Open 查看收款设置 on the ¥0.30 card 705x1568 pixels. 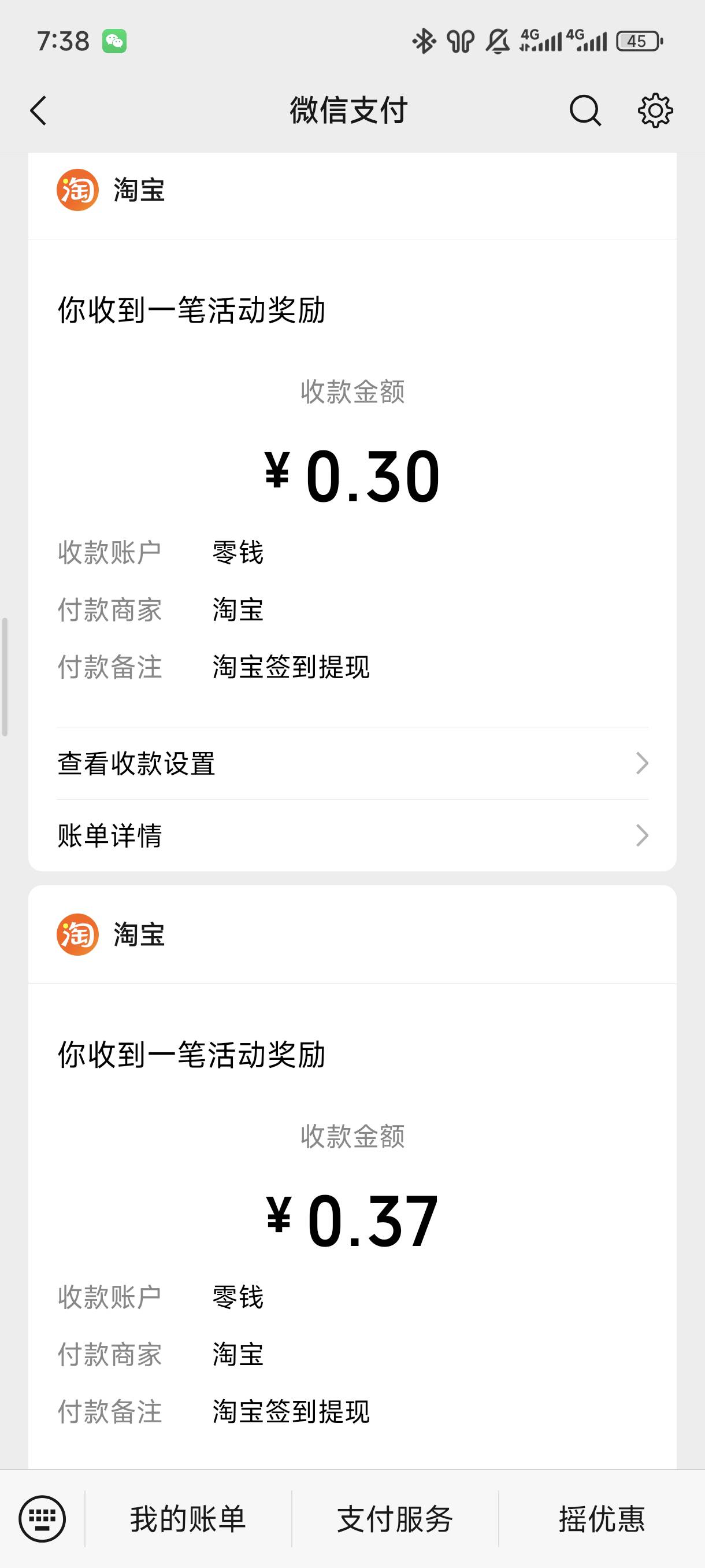point(353,763)
